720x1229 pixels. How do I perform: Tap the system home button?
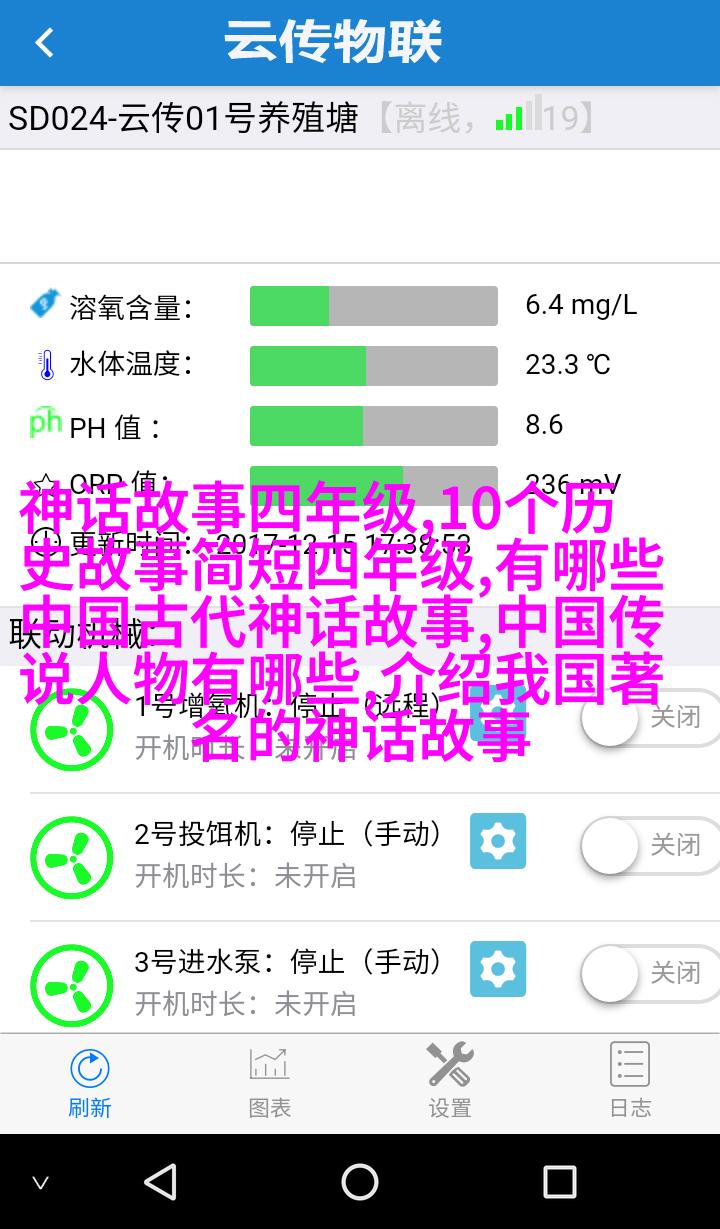coord(360,1182)
